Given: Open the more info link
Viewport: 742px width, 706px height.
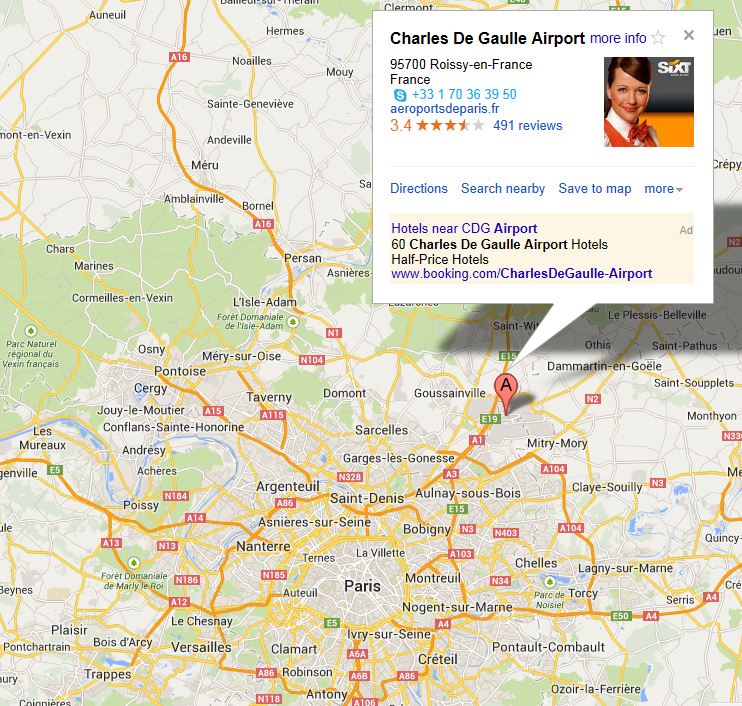Looking at the screenshot, I should [x=618, y=38].
